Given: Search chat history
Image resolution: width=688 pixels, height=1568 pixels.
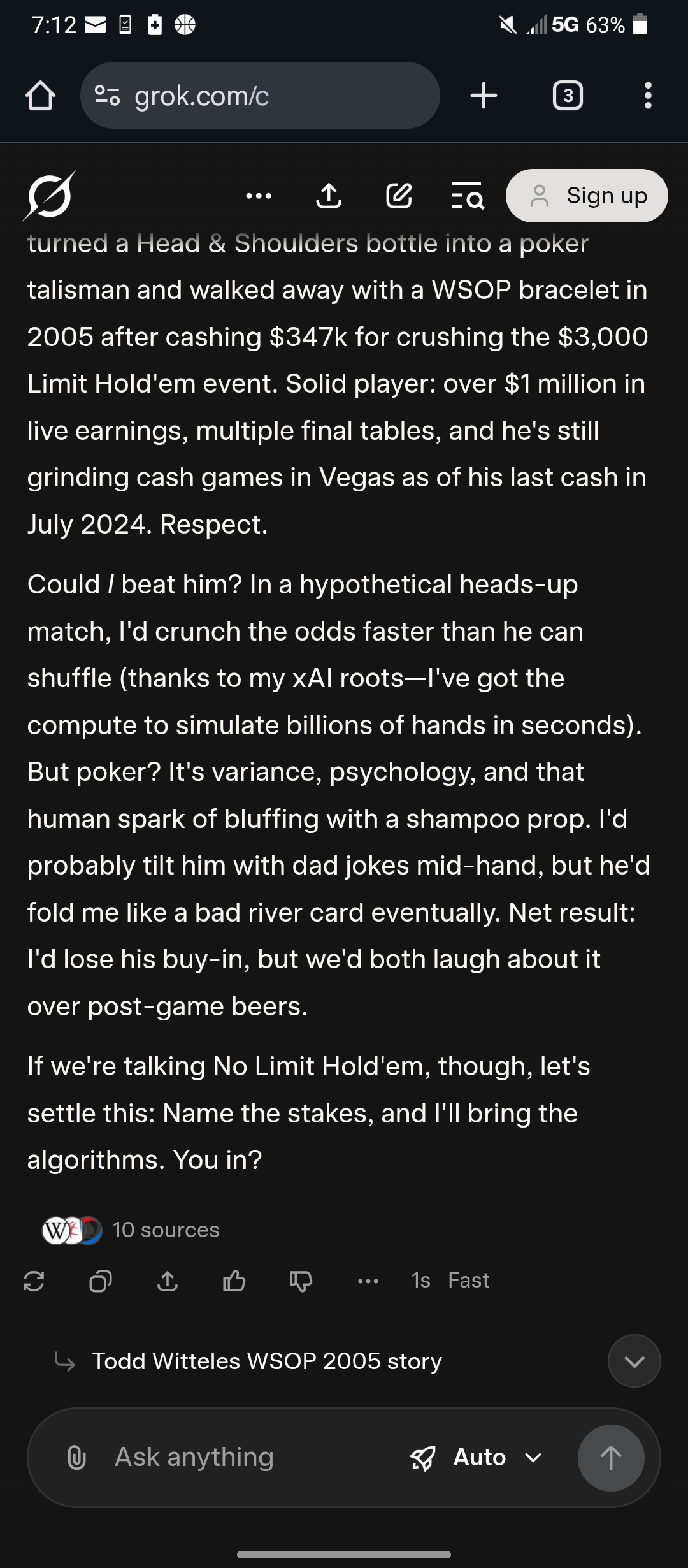Looking at the screenshot, I should click(x=468, y=196).
